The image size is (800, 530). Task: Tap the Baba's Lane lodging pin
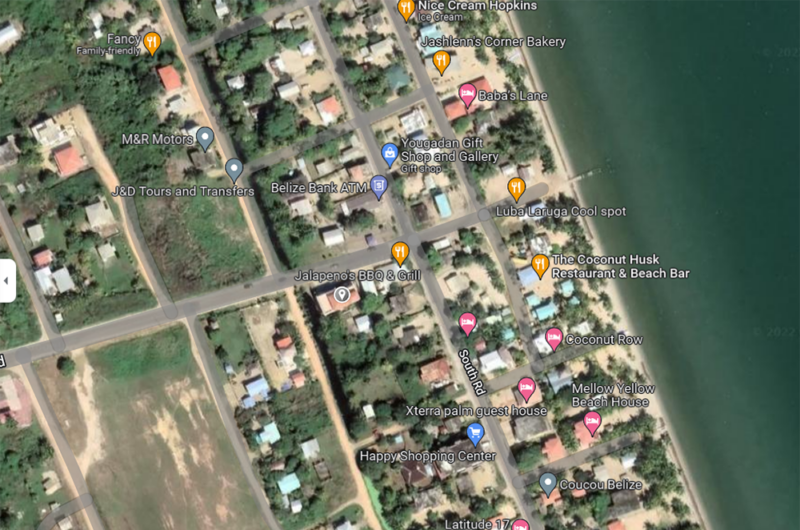click(x=467, y=96)
